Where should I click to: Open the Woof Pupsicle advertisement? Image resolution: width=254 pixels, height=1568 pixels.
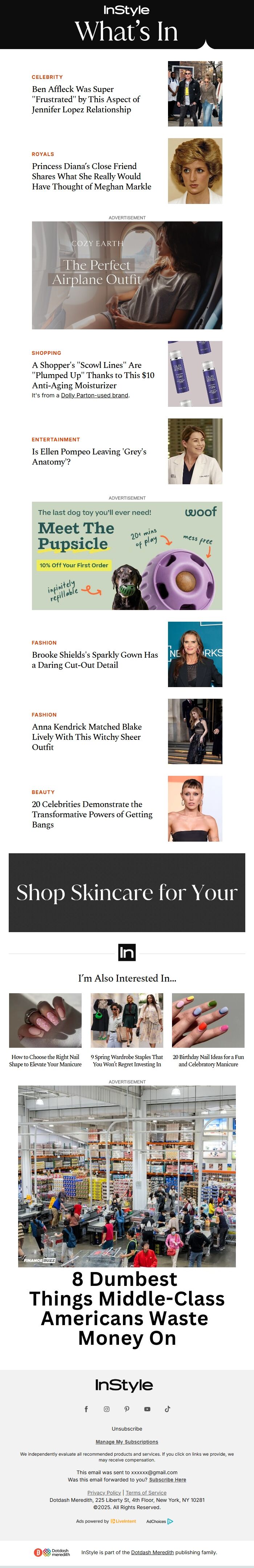pyautogui.click(x=127, y=556)
